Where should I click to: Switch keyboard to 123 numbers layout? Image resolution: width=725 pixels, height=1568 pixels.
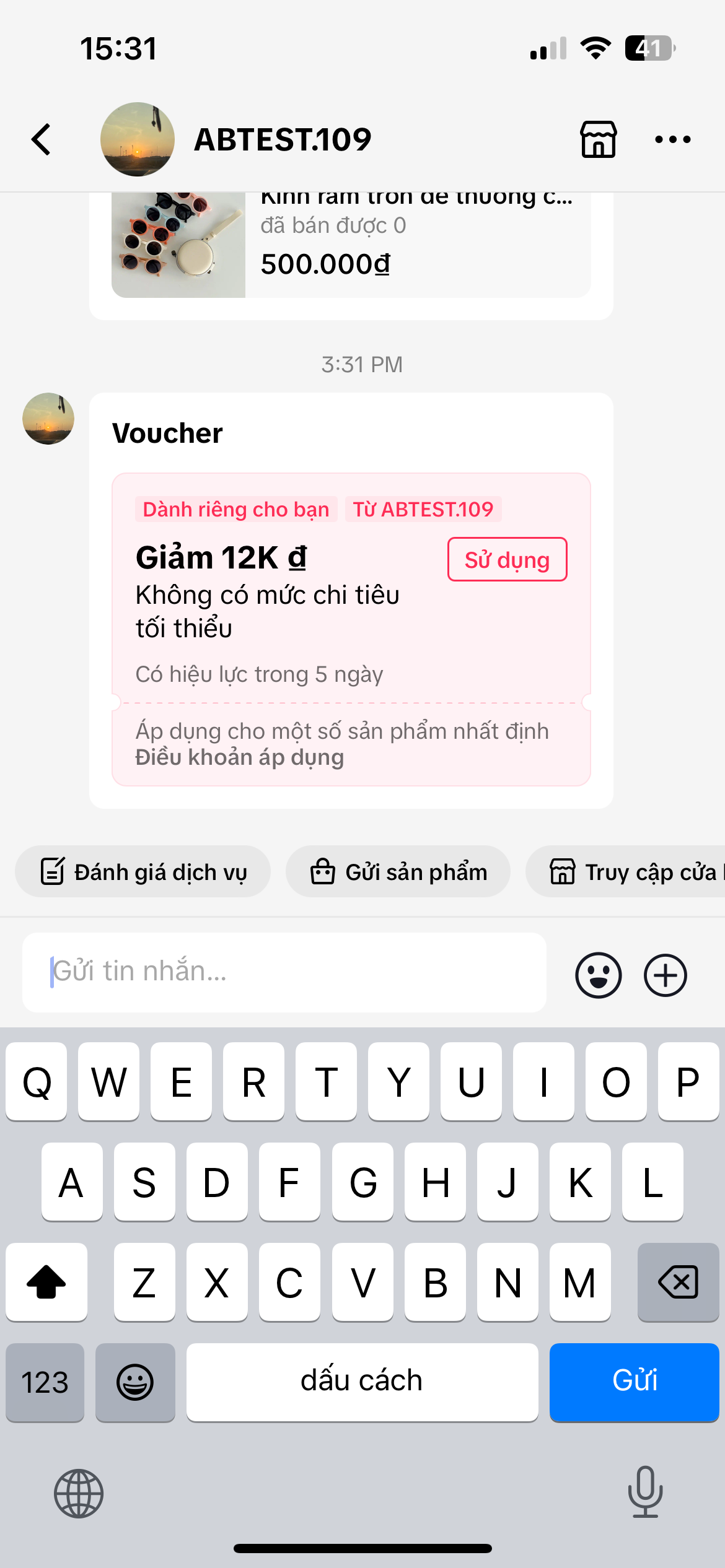(45, 1382)
